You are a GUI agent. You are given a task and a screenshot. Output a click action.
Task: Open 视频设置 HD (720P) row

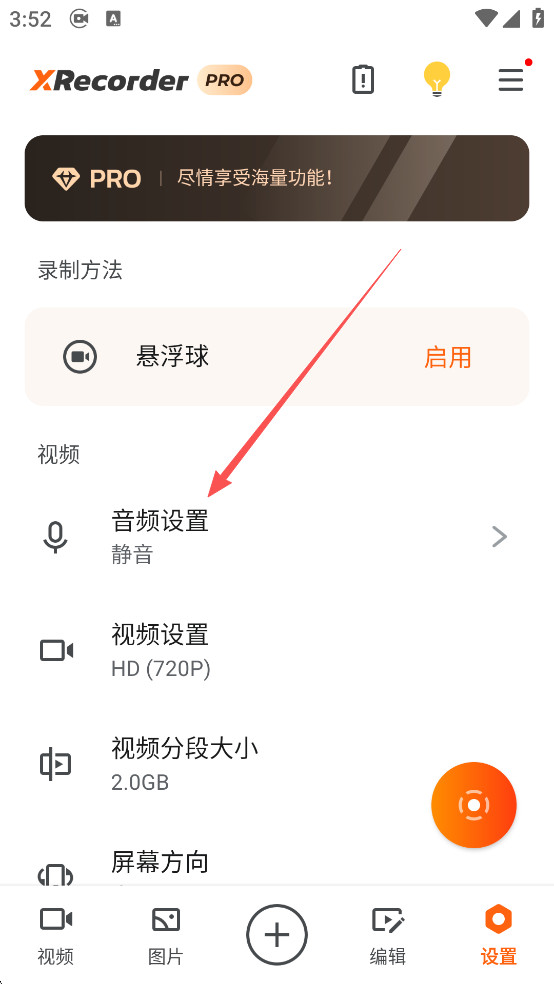[277, 651]
